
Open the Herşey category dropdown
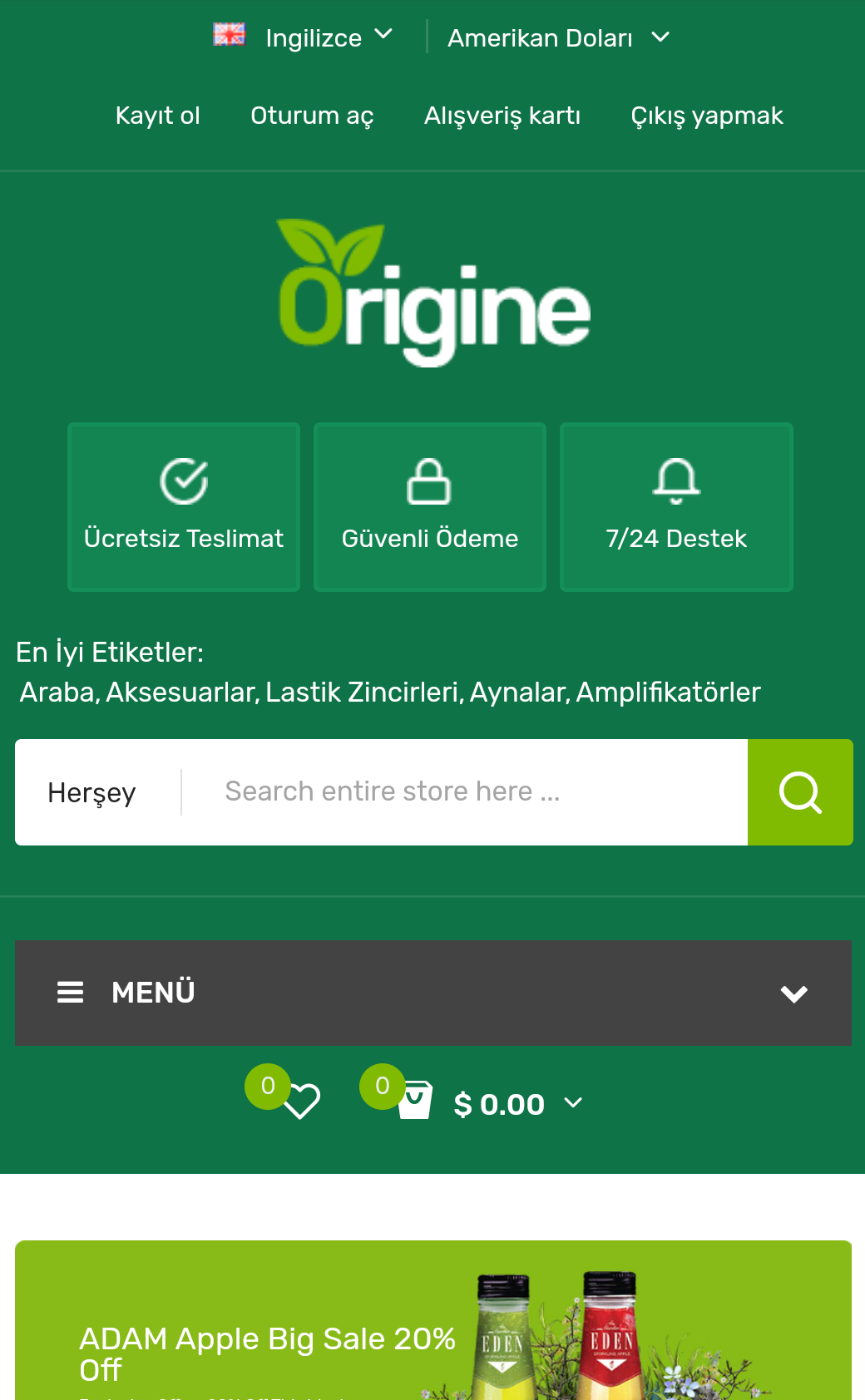[x=92, y=792]
